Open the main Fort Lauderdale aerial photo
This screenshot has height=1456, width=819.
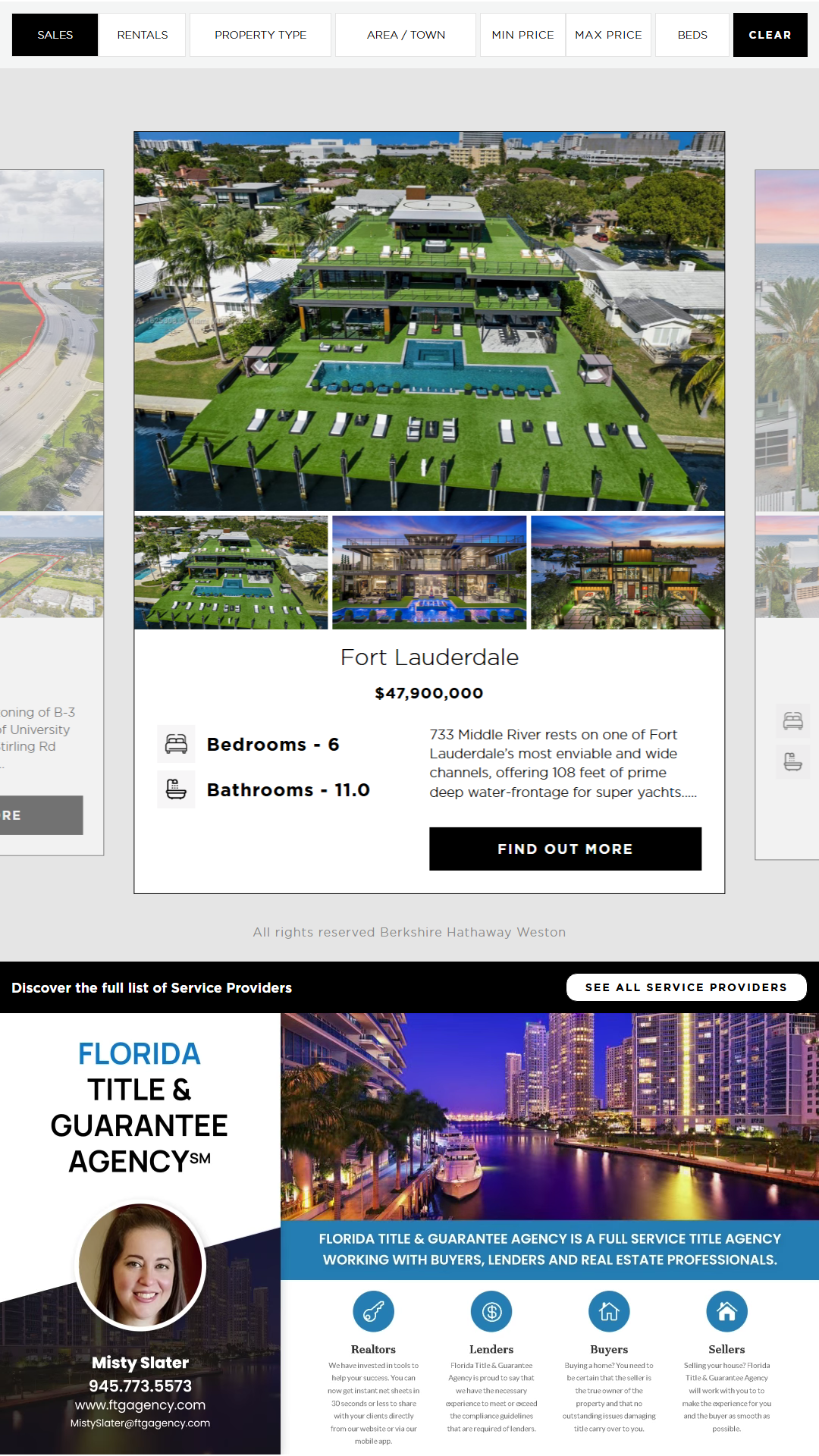[x=429, y=321]
